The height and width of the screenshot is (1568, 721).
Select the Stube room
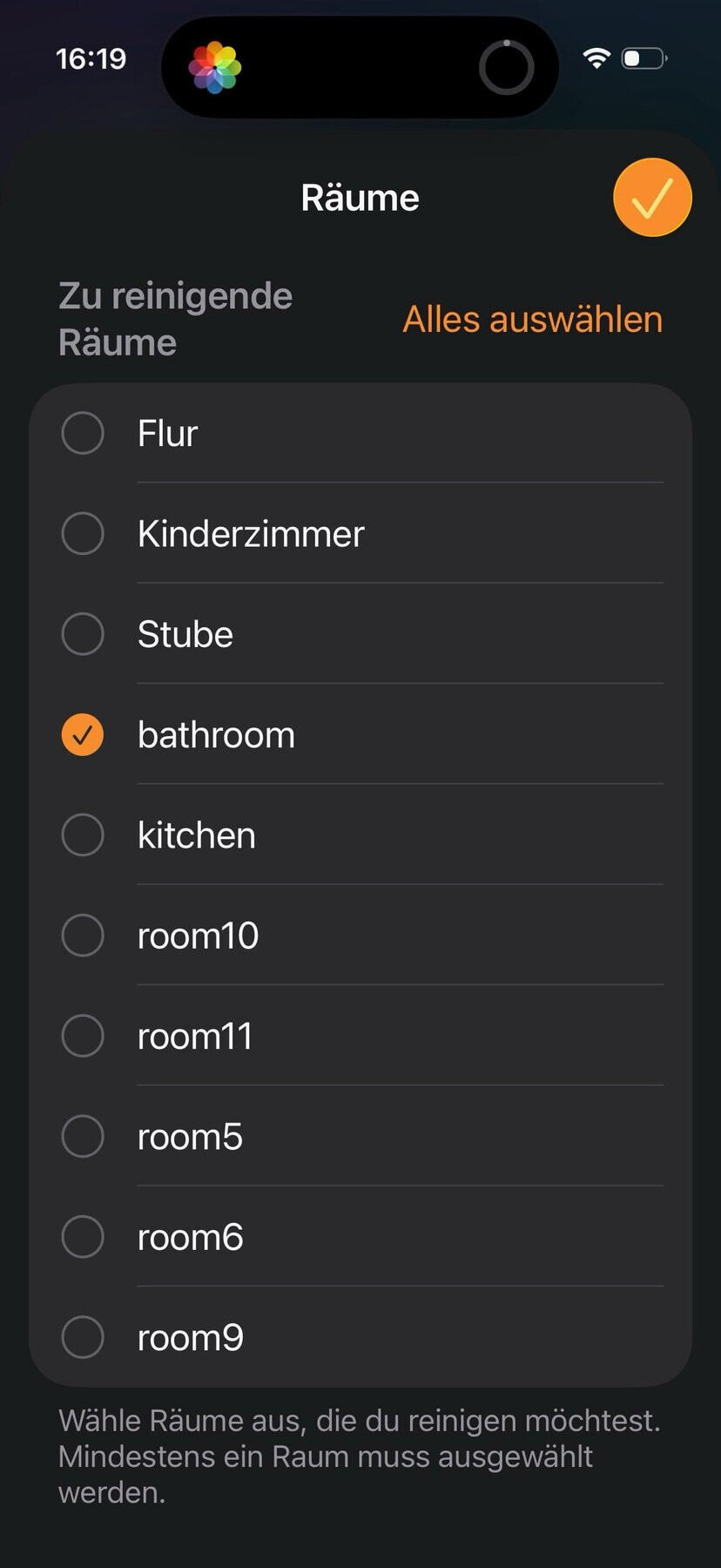(83, 634)
